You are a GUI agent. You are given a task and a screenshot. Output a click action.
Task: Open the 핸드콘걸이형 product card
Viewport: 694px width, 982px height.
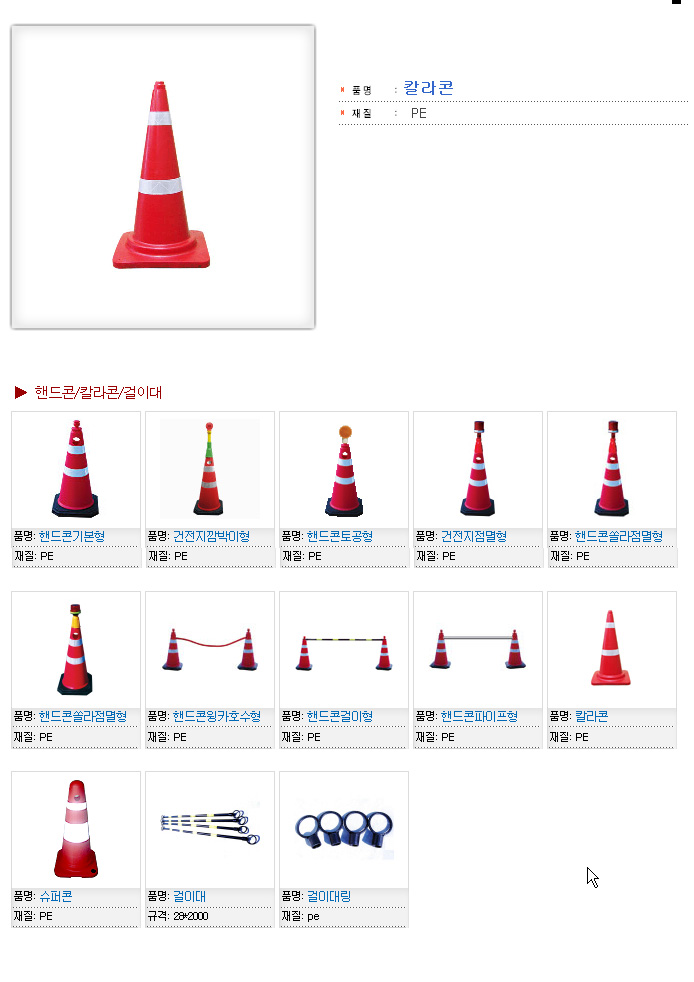[x=340, y=716]
